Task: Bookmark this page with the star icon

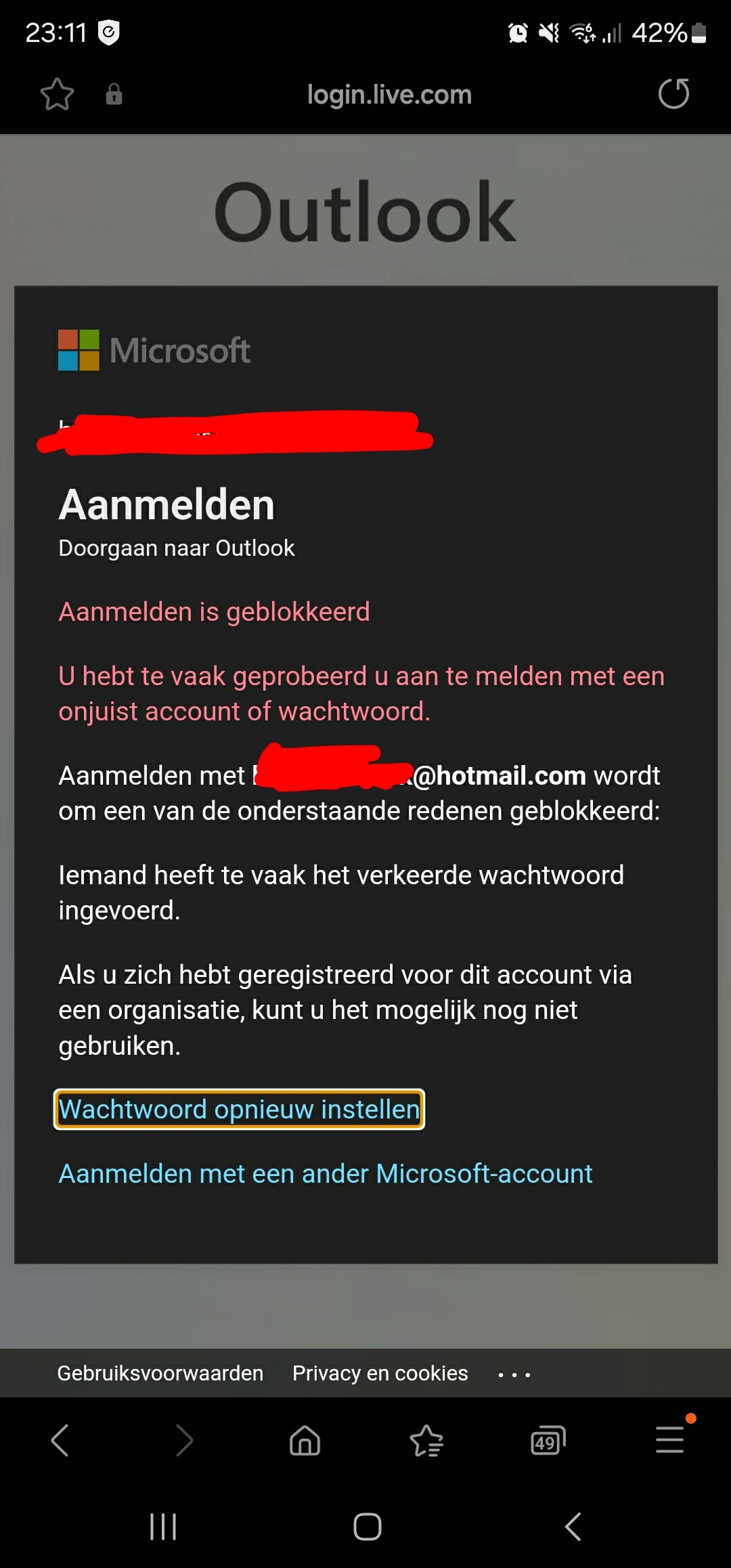Action: point(57,94)
